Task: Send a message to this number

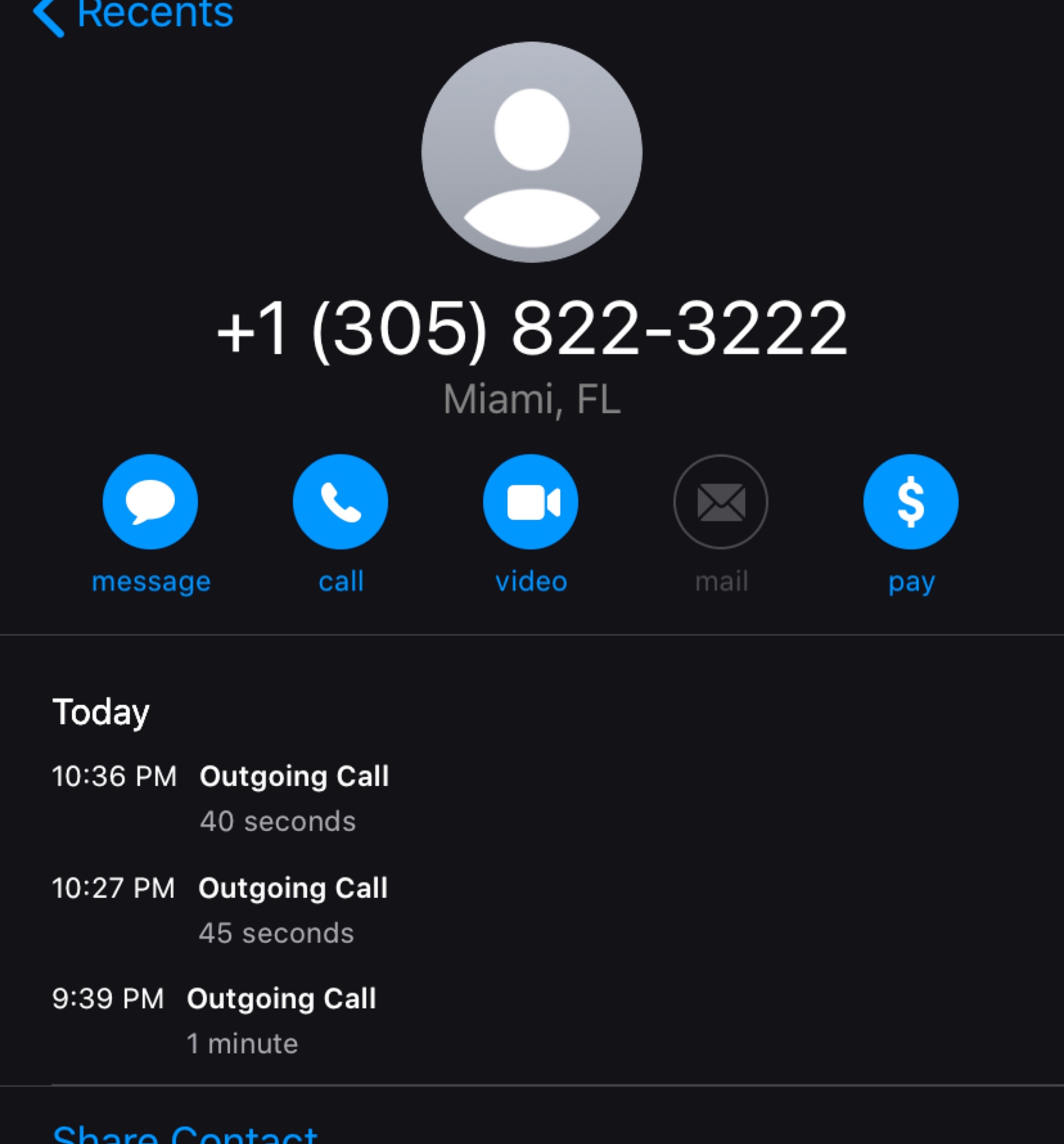Action: [150, 502]
